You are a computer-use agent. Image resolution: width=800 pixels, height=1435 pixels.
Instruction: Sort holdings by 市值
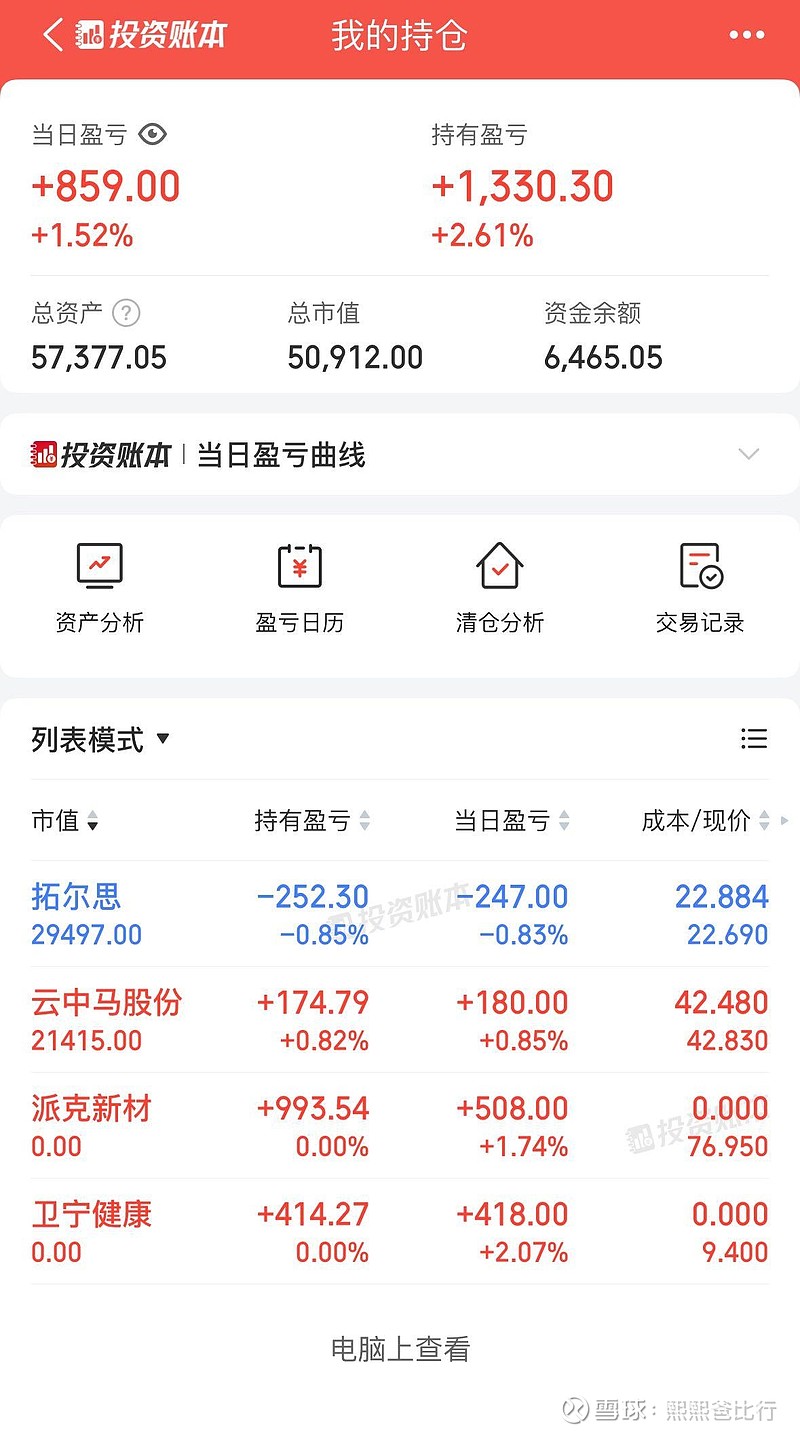click(x=65, y=822)
